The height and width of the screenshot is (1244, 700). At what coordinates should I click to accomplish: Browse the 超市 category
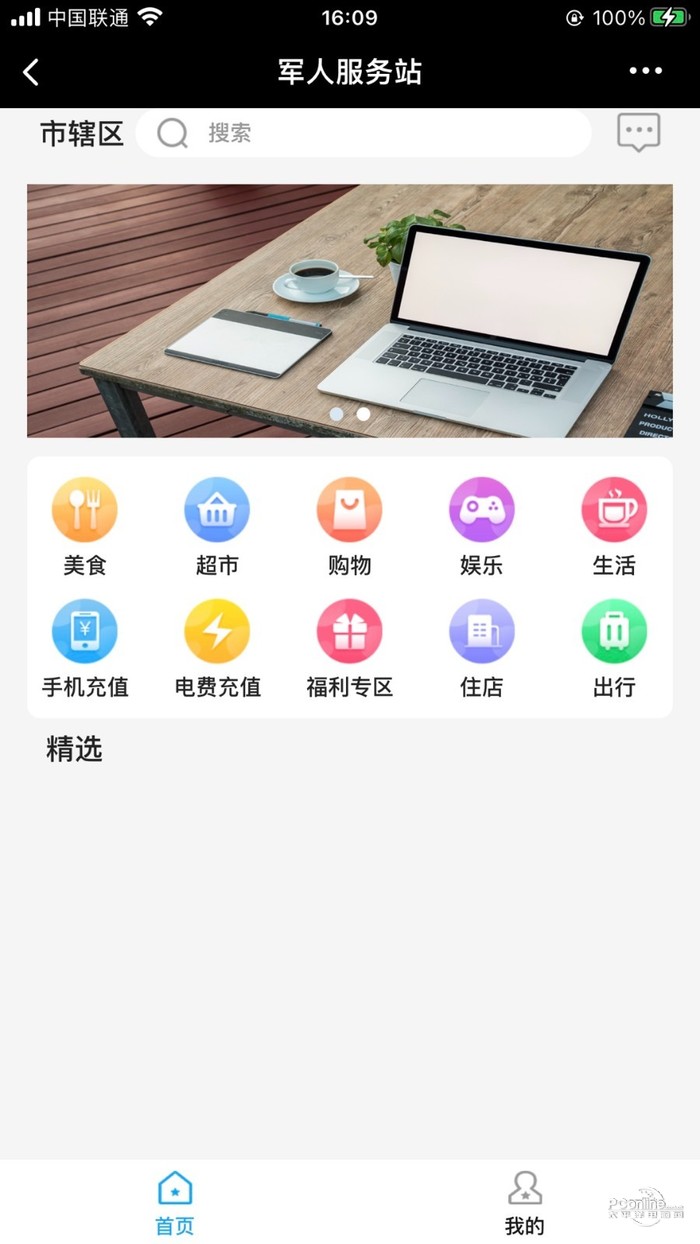[217, 526]
